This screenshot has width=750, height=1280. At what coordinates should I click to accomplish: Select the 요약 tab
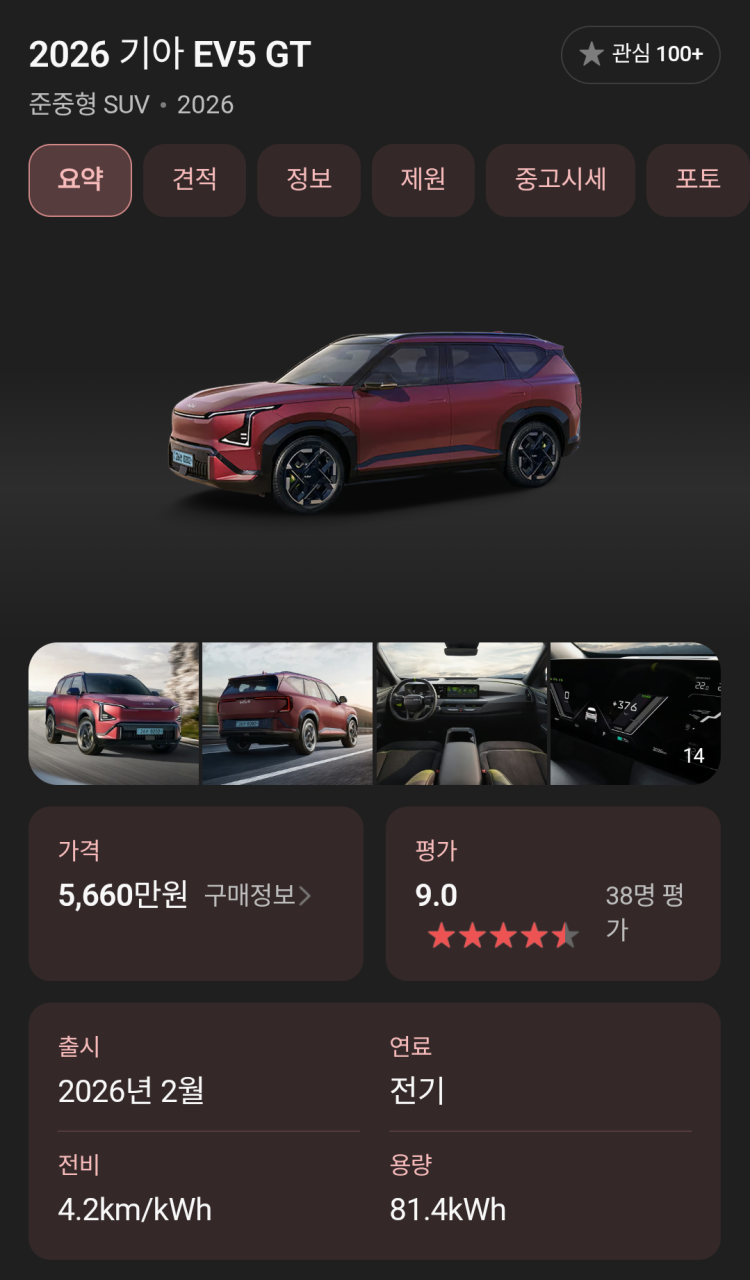(80, 180)
